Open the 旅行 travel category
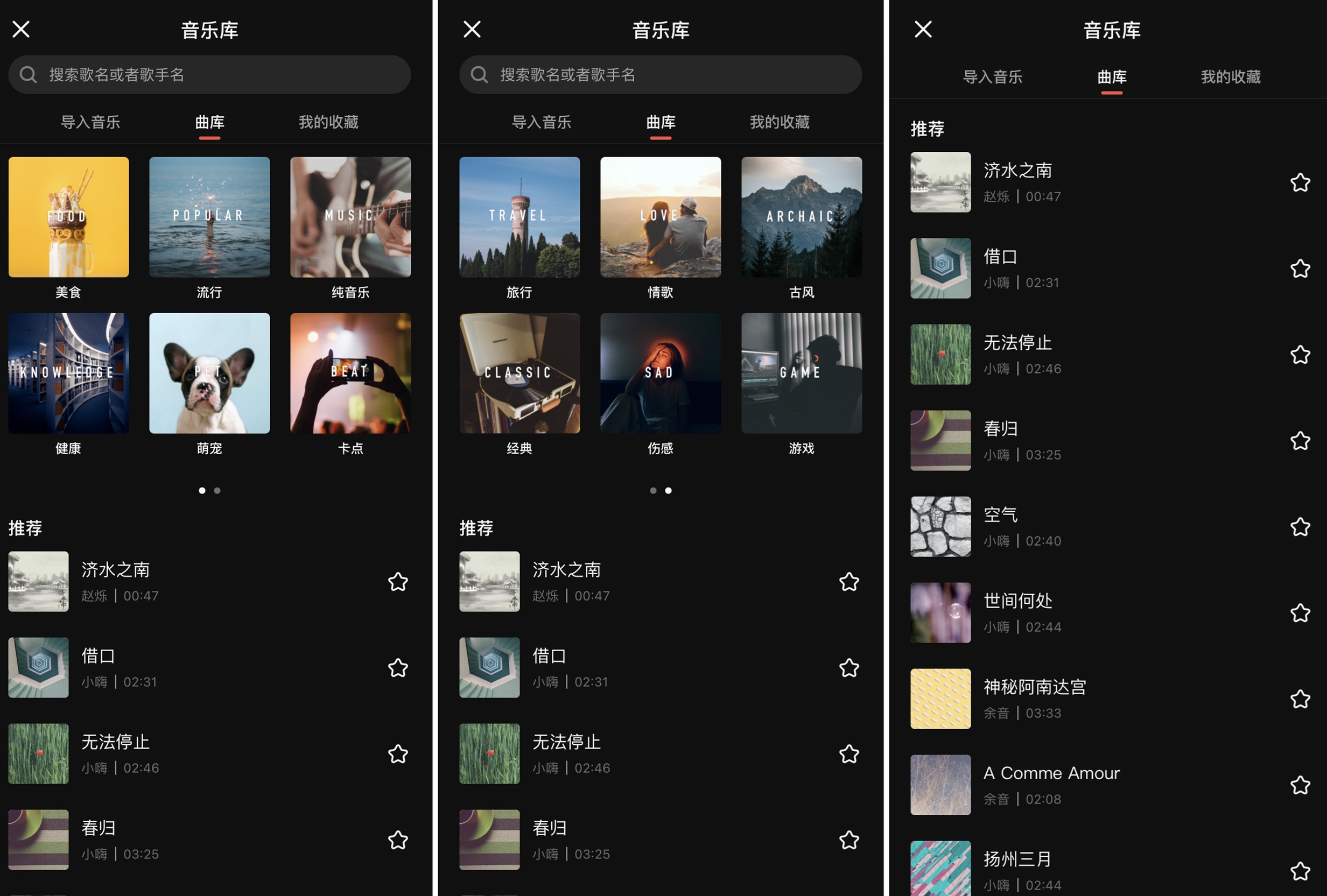 click(519, 217)
